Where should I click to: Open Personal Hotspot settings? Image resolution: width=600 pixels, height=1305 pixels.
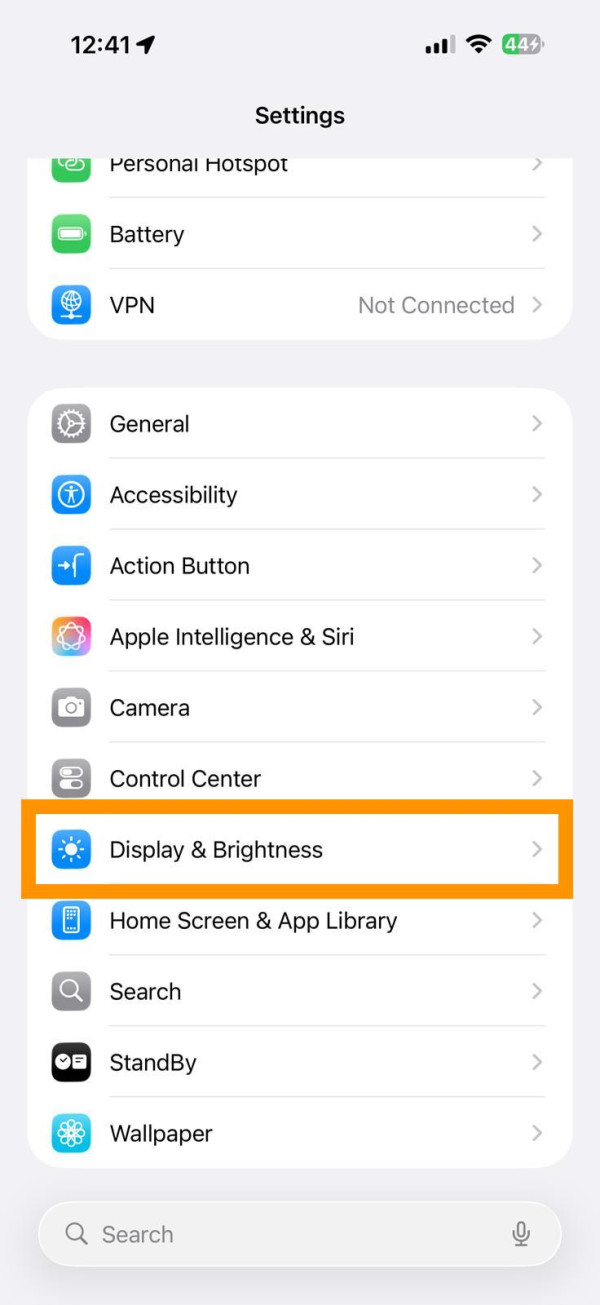tap(300, 168)
